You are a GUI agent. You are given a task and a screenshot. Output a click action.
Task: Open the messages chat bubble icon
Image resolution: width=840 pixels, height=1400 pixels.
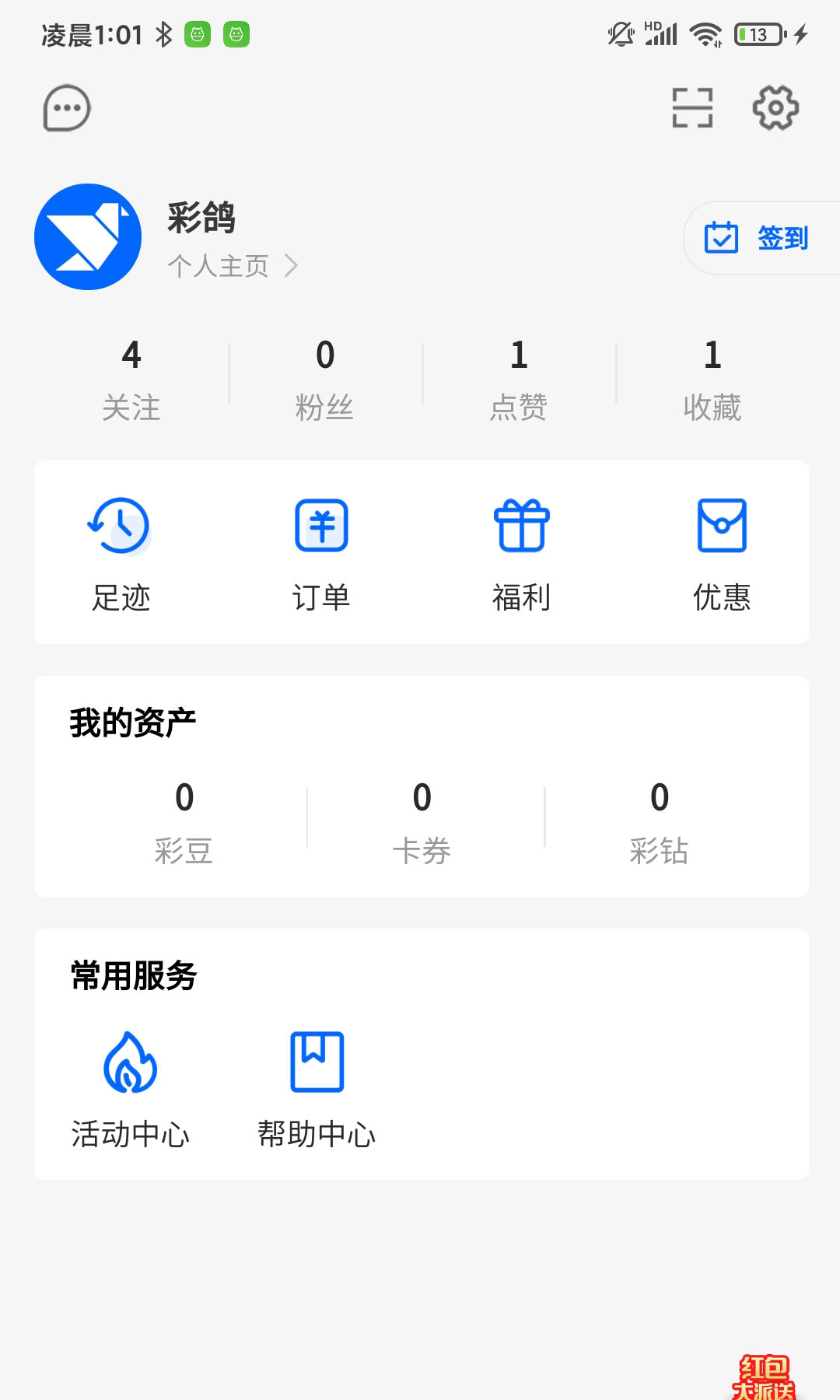[x=67, y=108]
